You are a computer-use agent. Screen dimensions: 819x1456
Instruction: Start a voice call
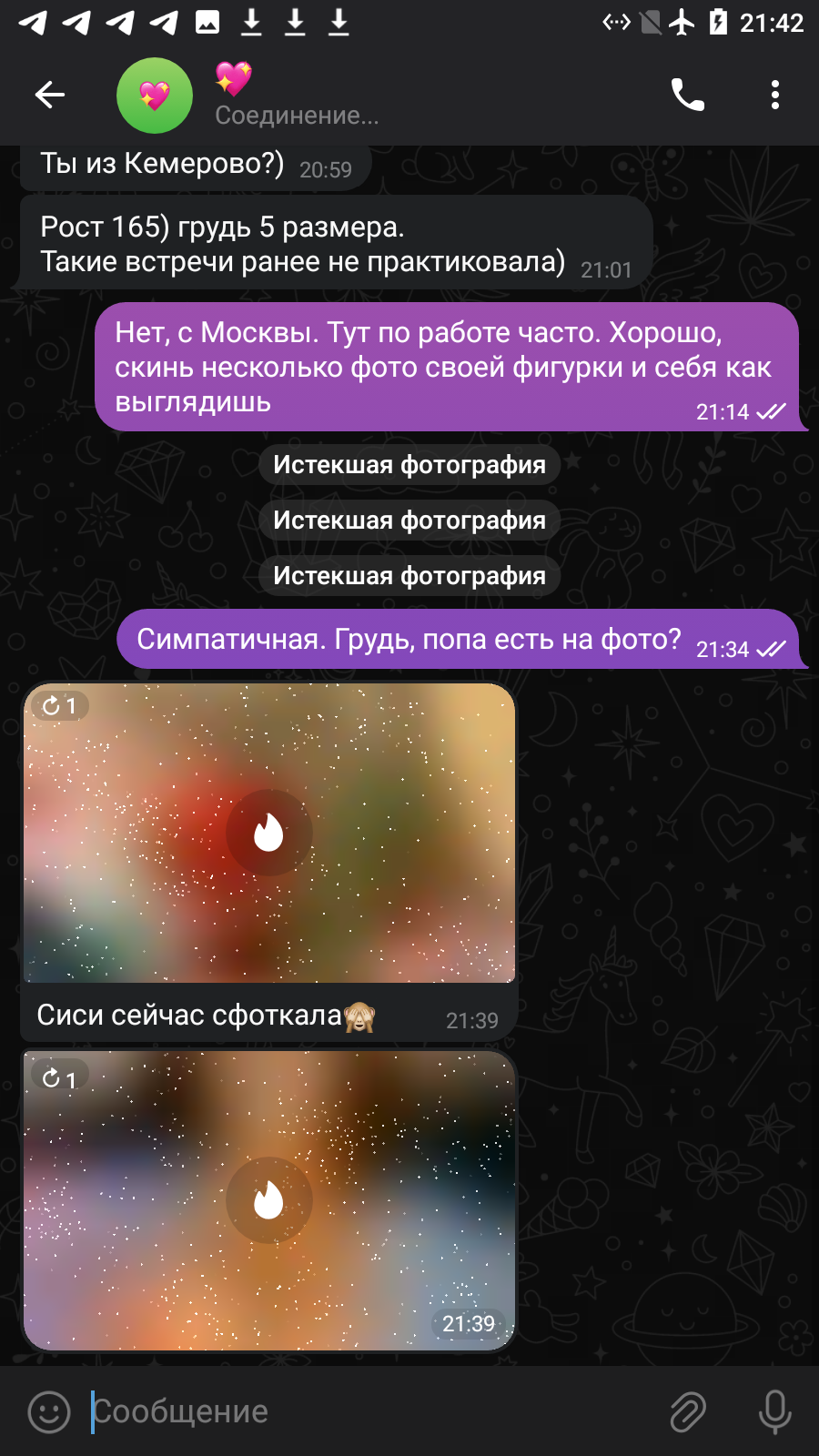click(x=688, y=95)
